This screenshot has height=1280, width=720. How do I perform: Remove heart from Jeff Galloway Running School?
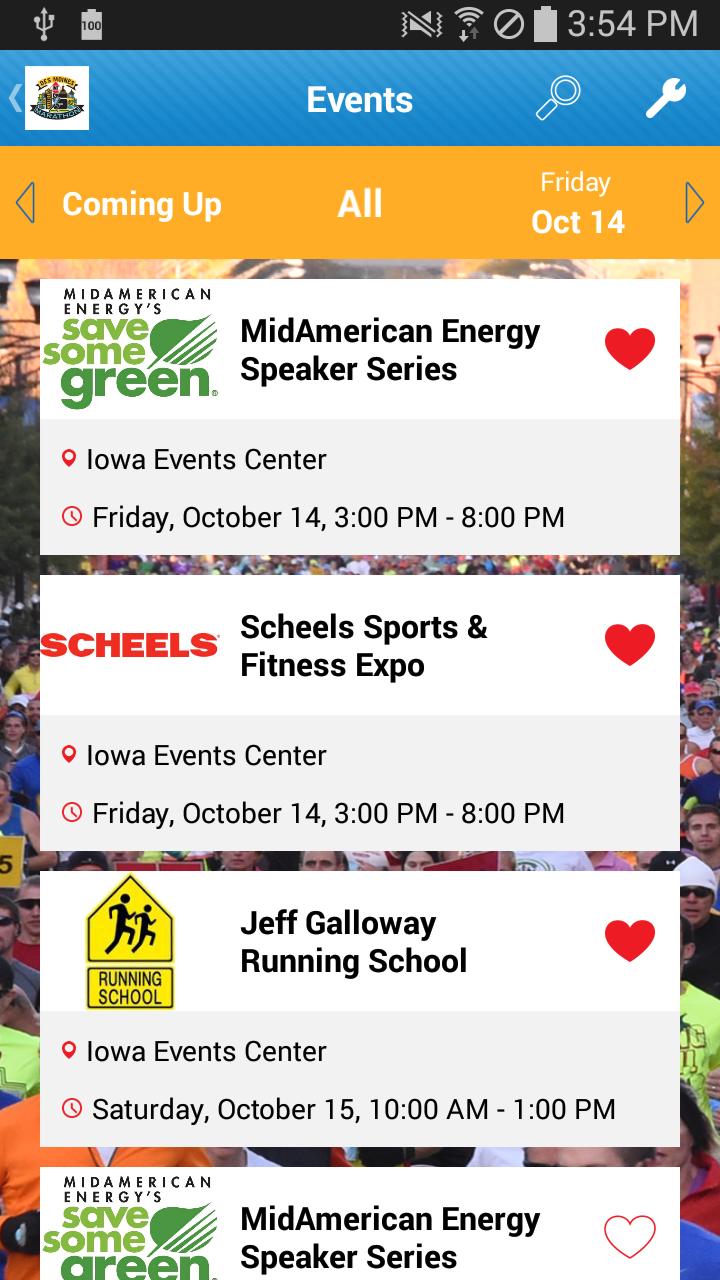tap(630, 941)
